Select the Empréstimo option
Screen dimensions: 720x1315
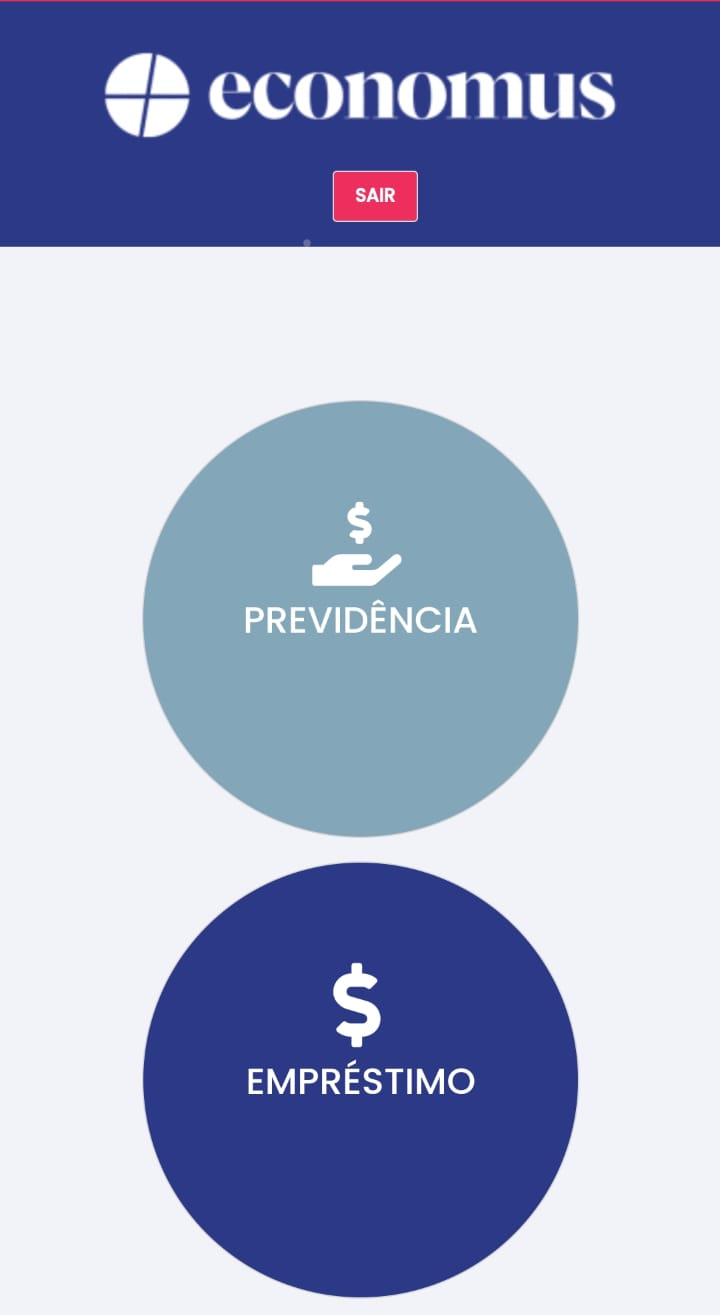pyautogui.click(x=360, y=1079)
